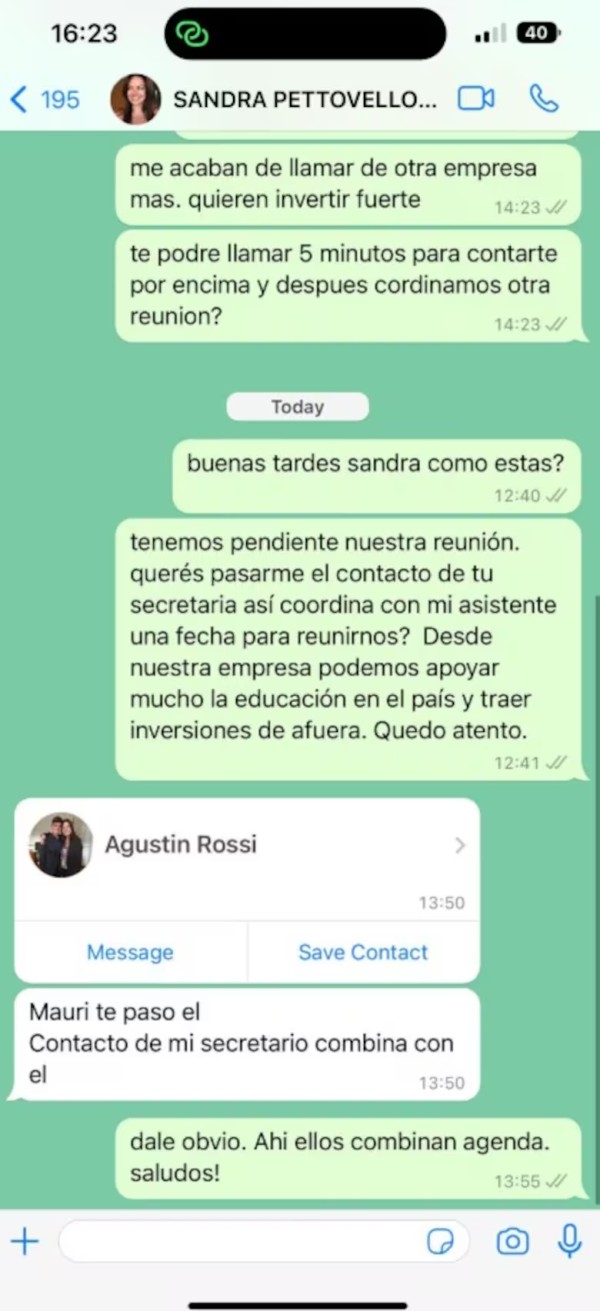
Task: Go back to the chats list
Action: pyautogui.click(x=43, y=99)
